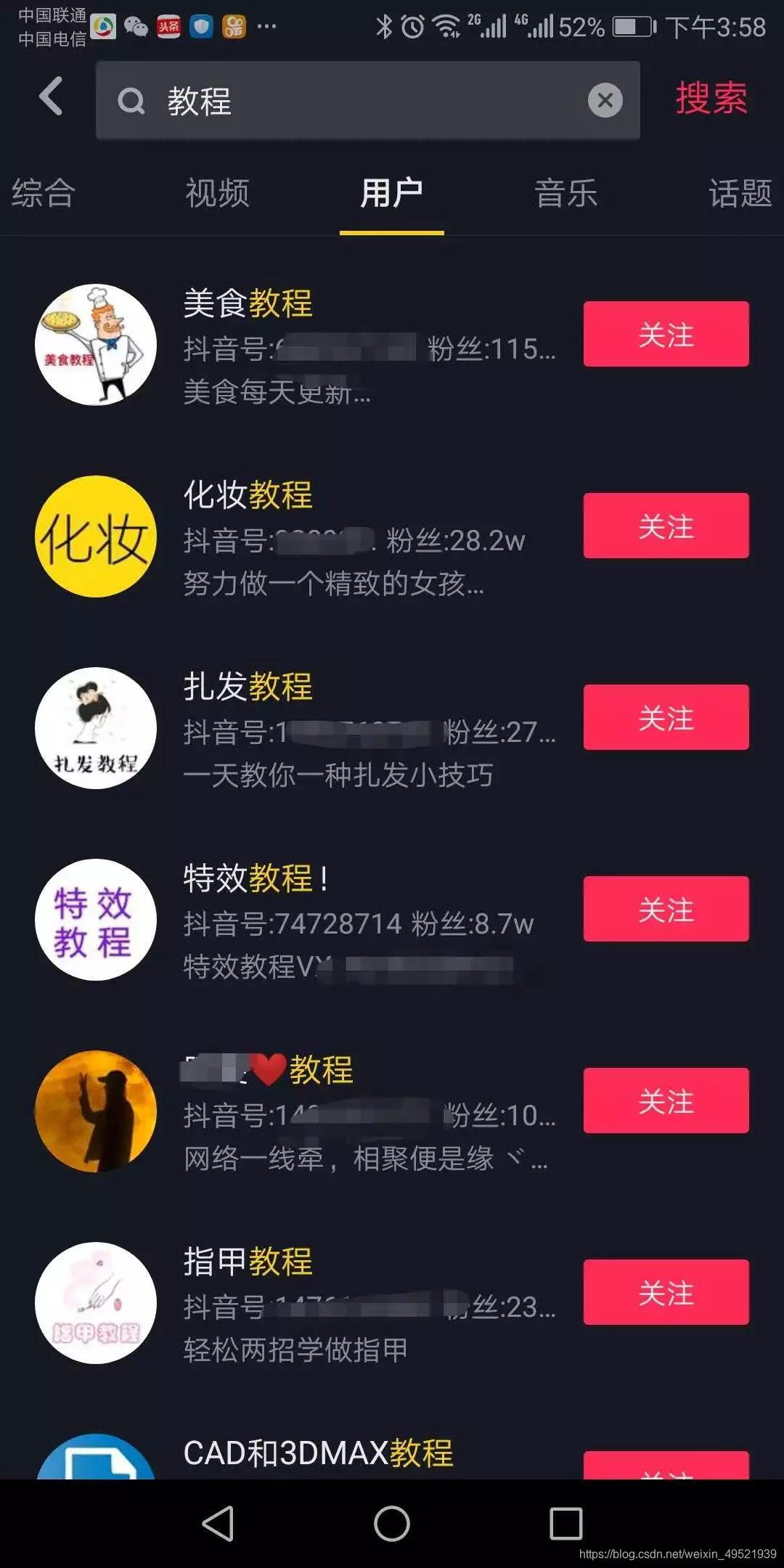Open the 化妆教程 user profile

coord(247,495)
